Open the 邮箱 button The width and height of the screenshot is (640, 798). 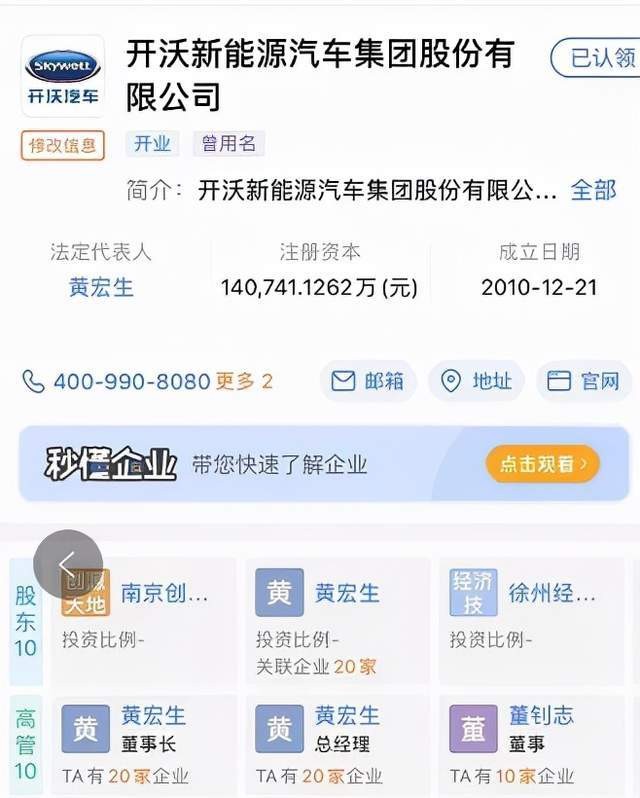point(368,381)
